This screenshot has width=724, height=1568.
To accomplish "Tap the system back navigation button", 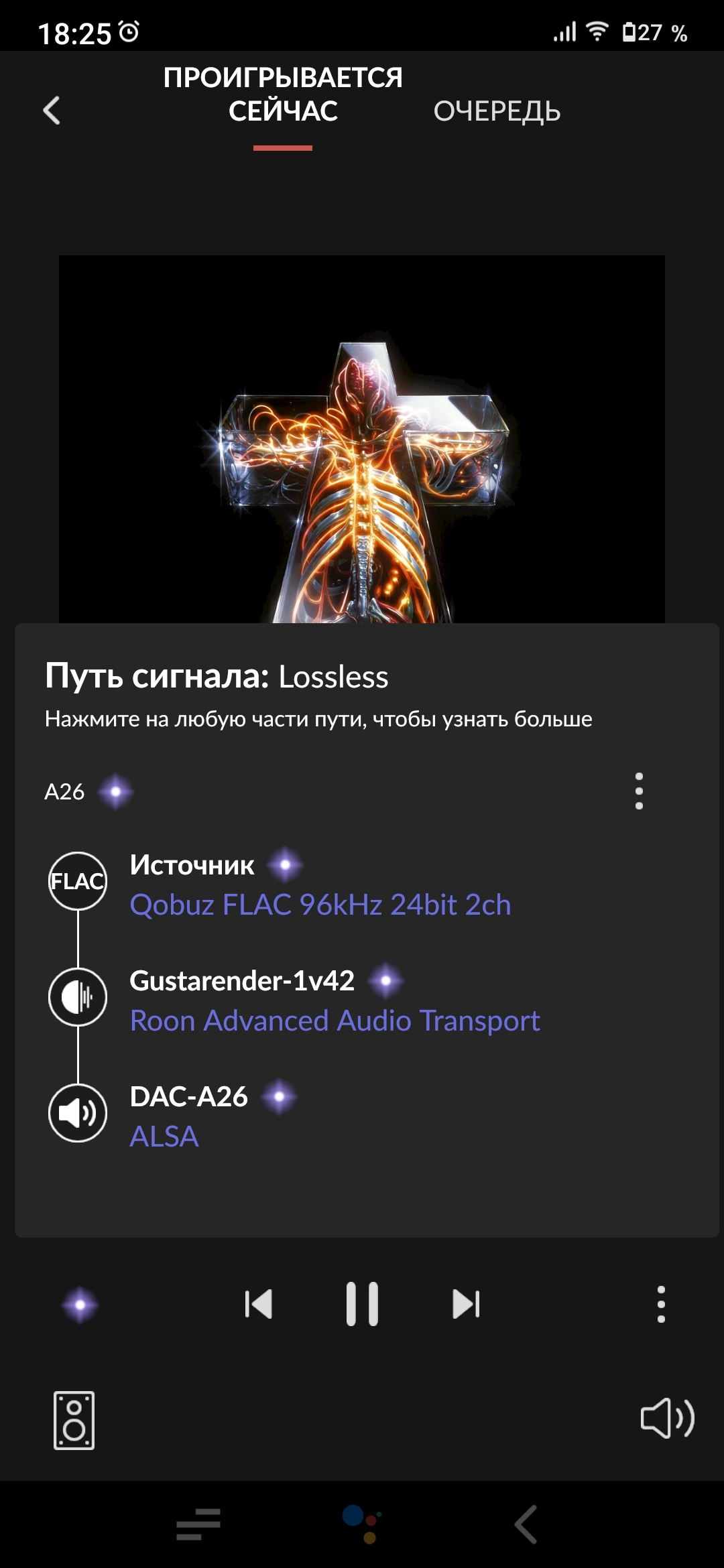I will tap(526, 1524).
